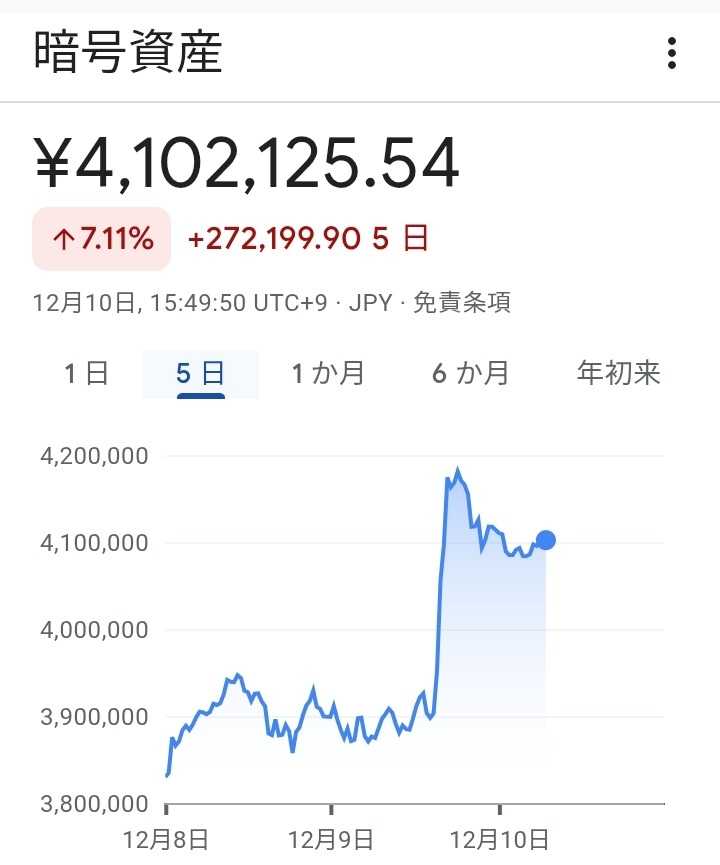Show the 1か月 price chart
Screen dimensions: 720x865
pos(328,374)
